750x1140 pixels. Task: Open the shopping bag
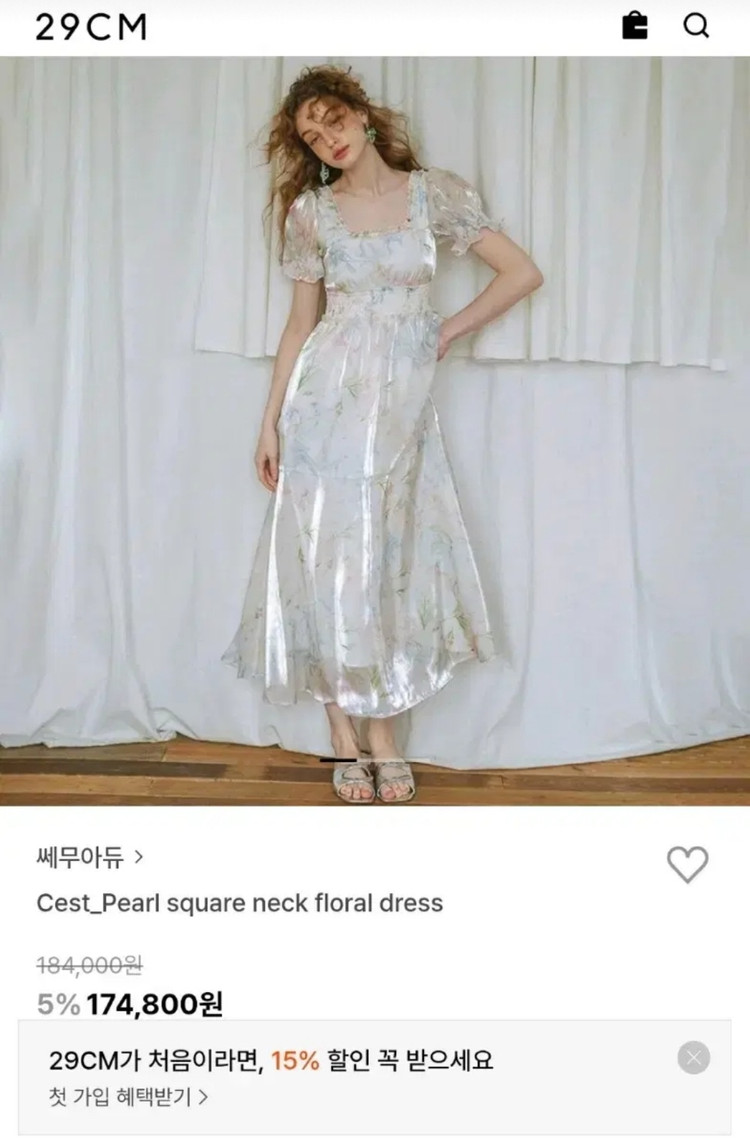coord(635,25)
